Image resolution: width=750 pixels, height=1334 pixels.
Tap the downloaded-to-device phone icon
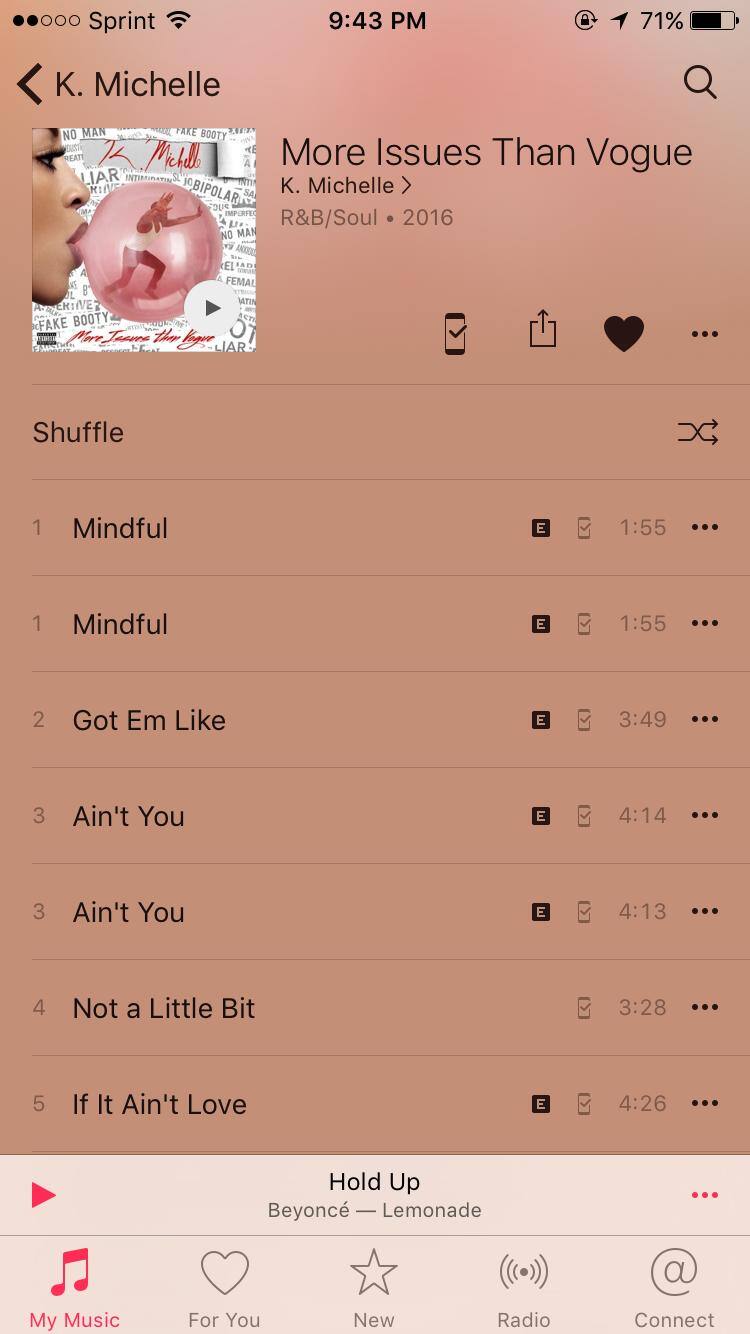[x=455, y=333]
